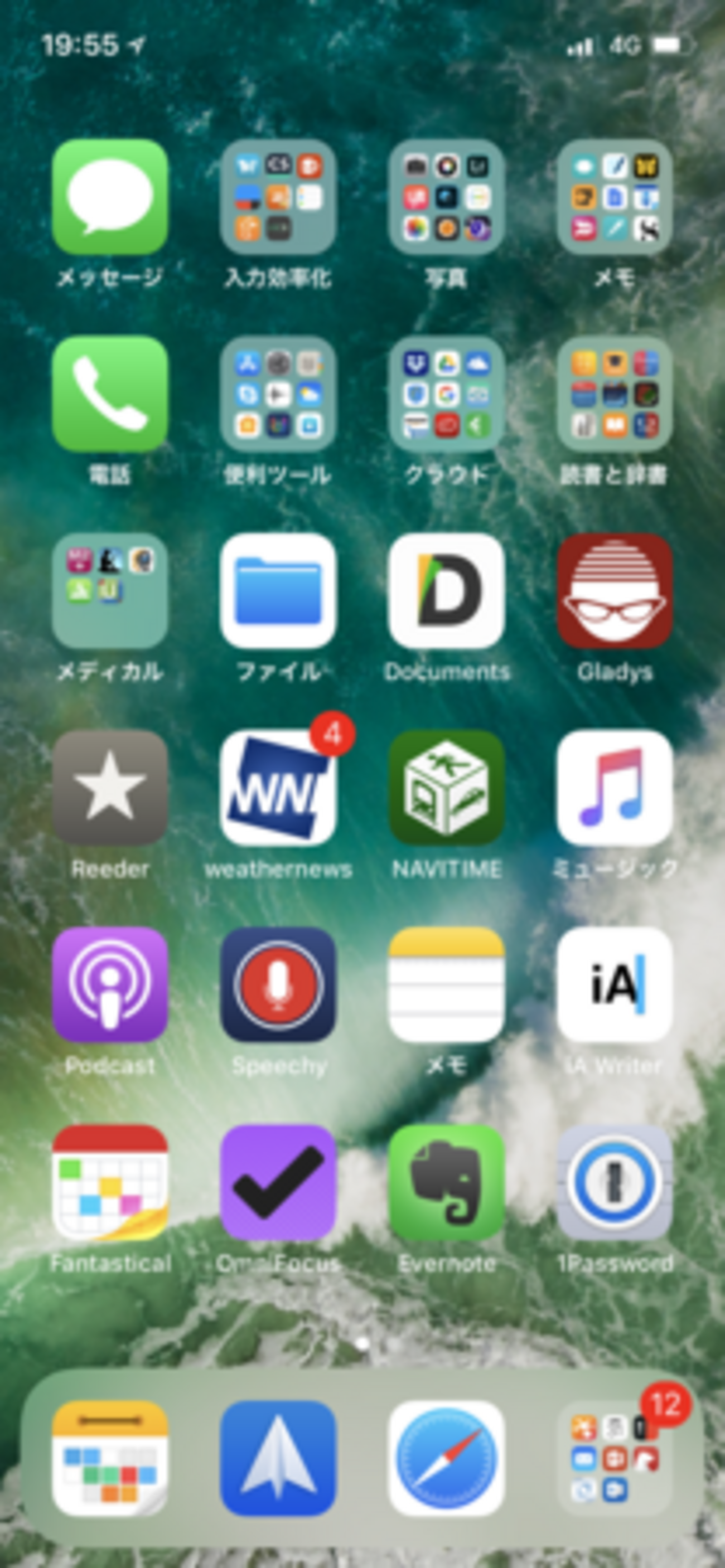Launch the ファイル app

pyautogui.click(x=278, y=590)
